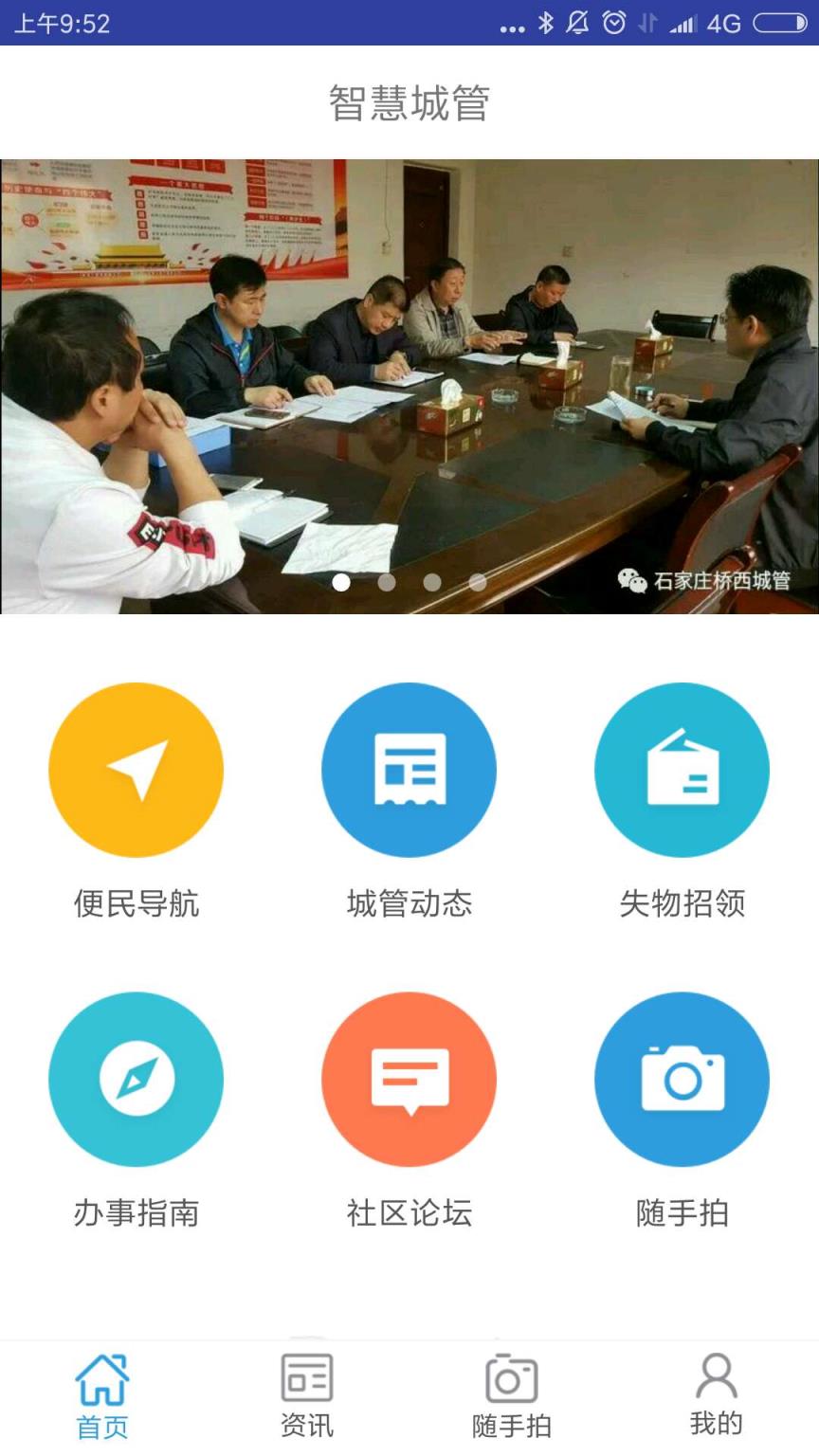Open the 社区论坛 chat bubble icon
The image size is (819, 1456).
pyautogui.click(x=408, y=1079)
